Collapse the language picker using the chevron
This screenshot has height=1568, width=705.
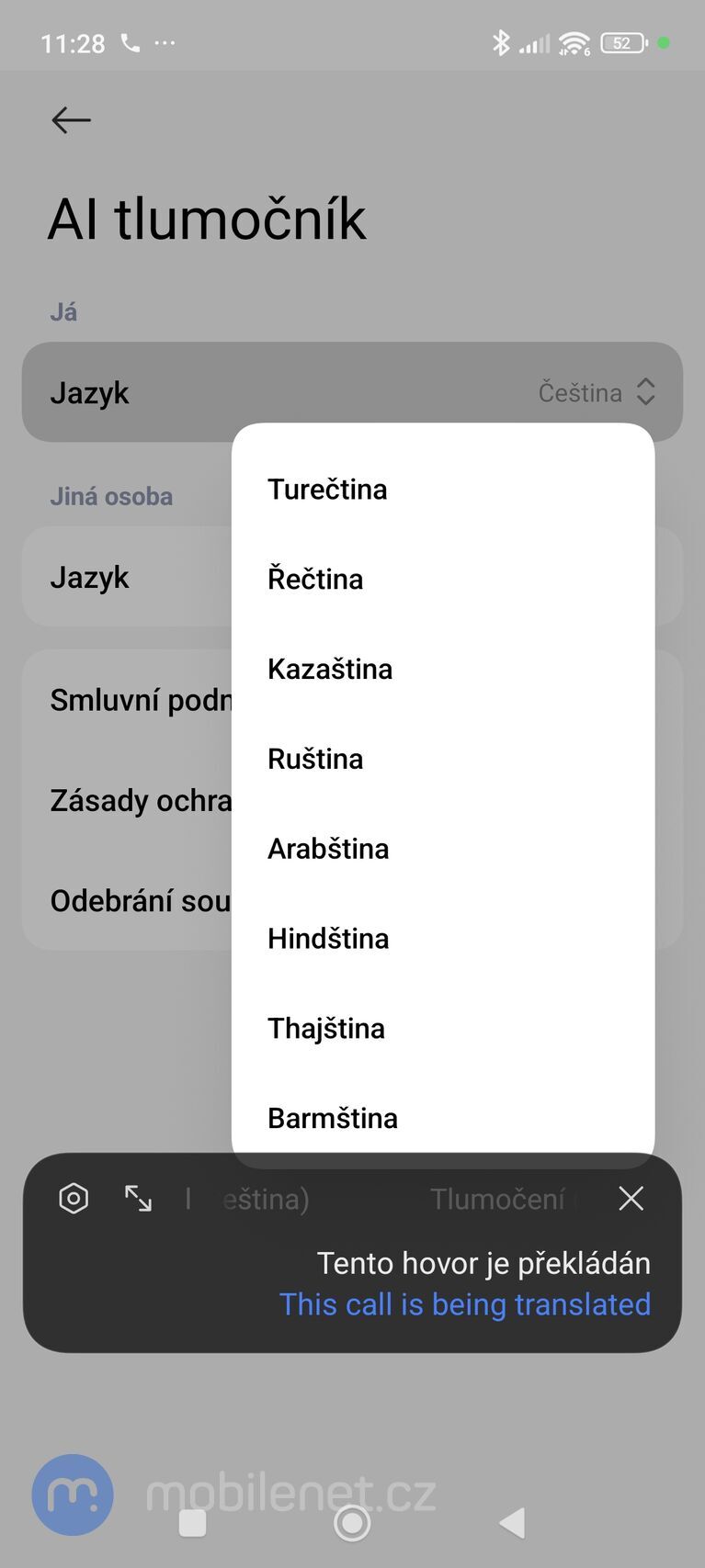[x=646, y=392]
